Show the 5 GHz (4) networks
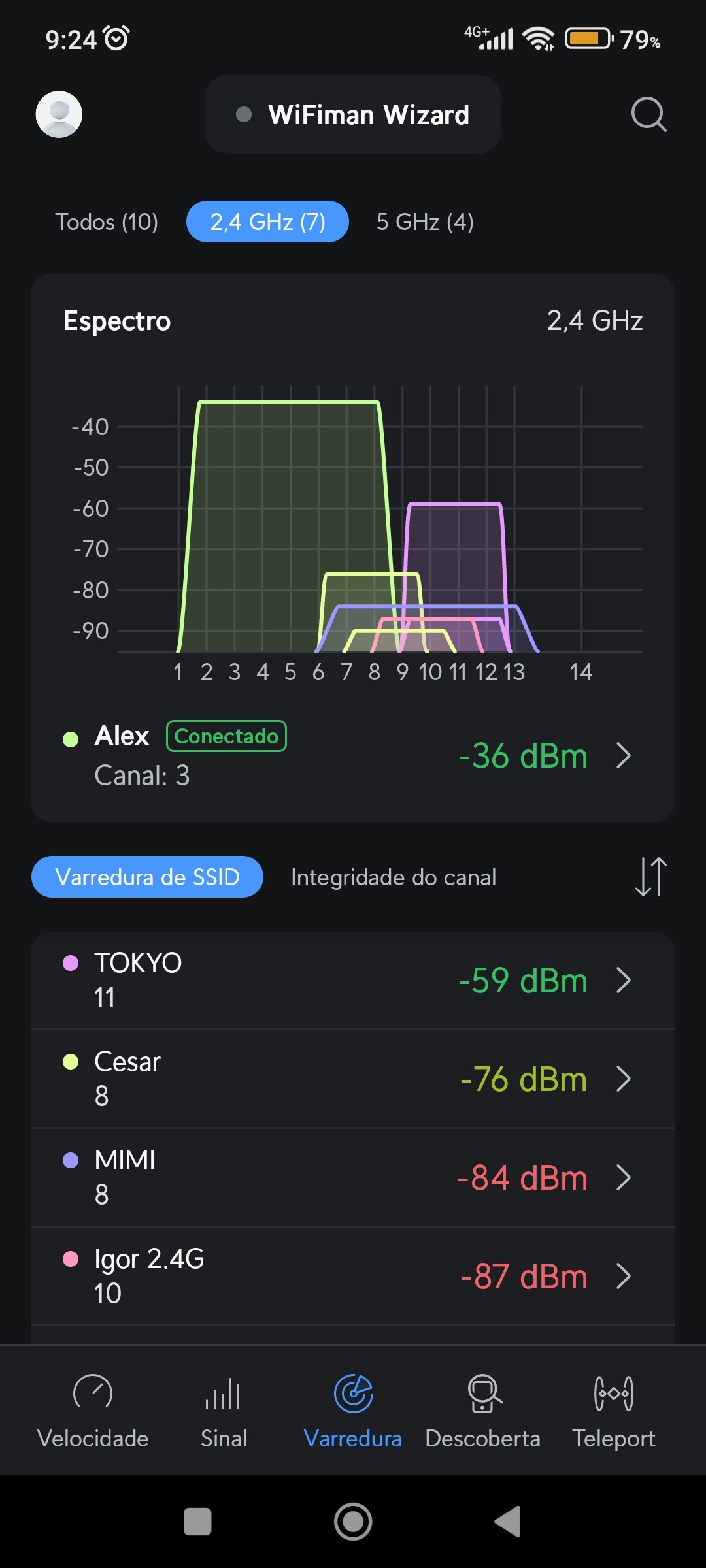 (x=425, y=222)
